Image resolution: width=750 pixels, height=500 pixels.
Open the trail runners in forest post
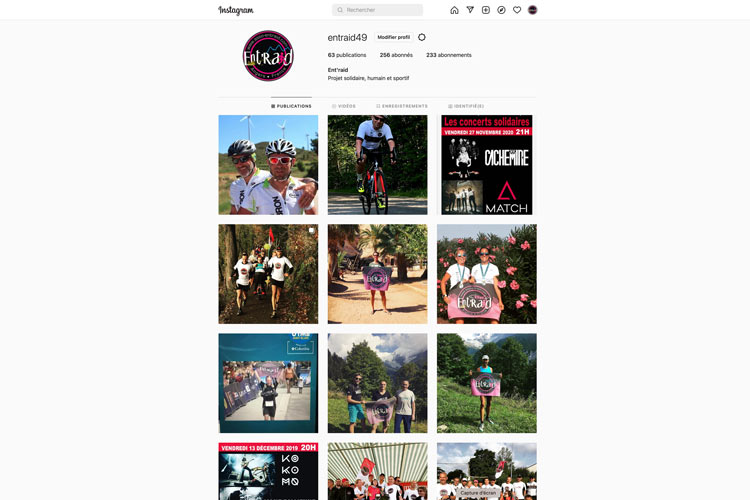pyautogui.click(x=268, y=274)
